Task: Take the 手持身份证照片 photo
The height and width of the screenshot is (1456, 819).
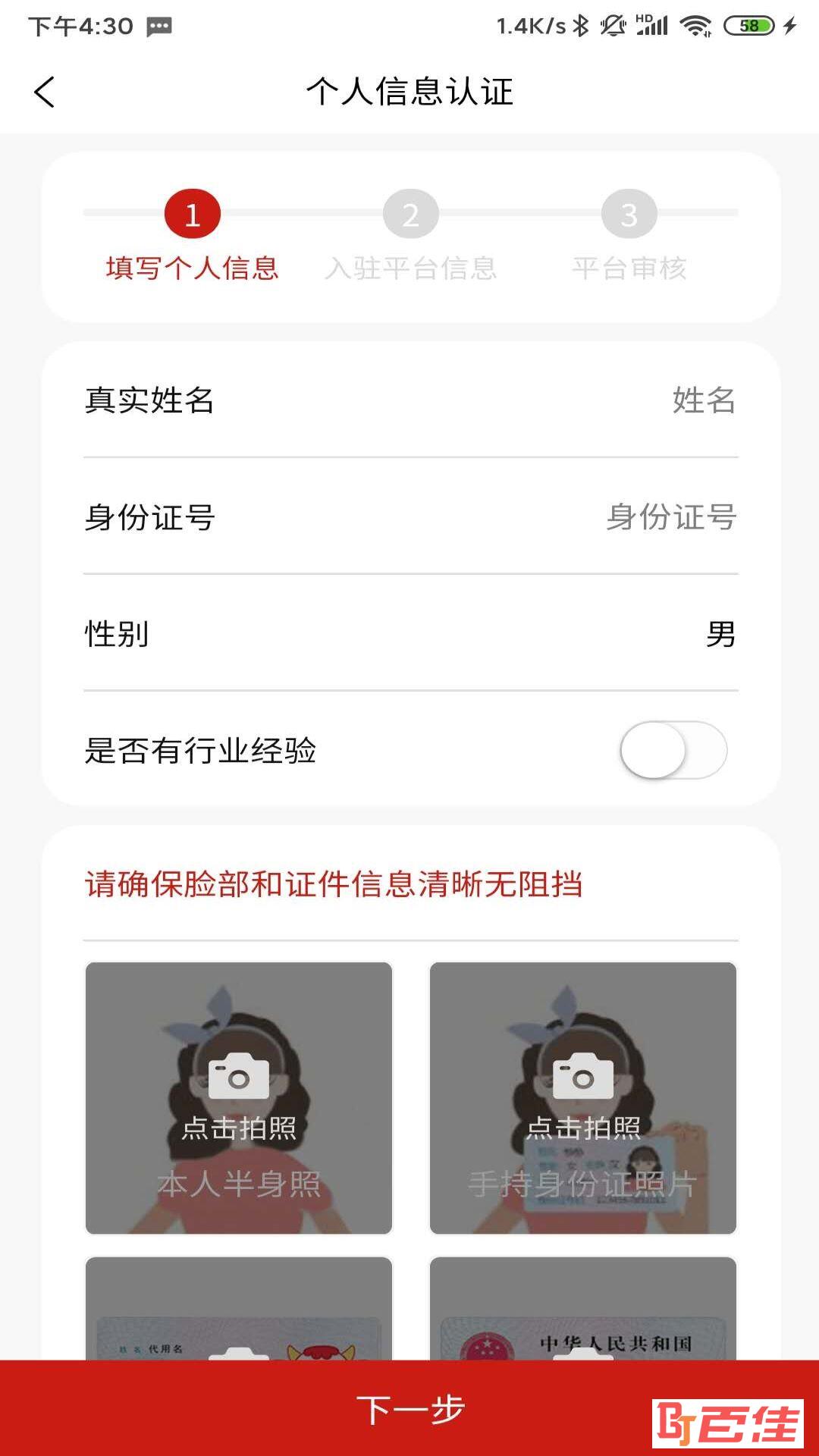Action: click(582, 1097)
